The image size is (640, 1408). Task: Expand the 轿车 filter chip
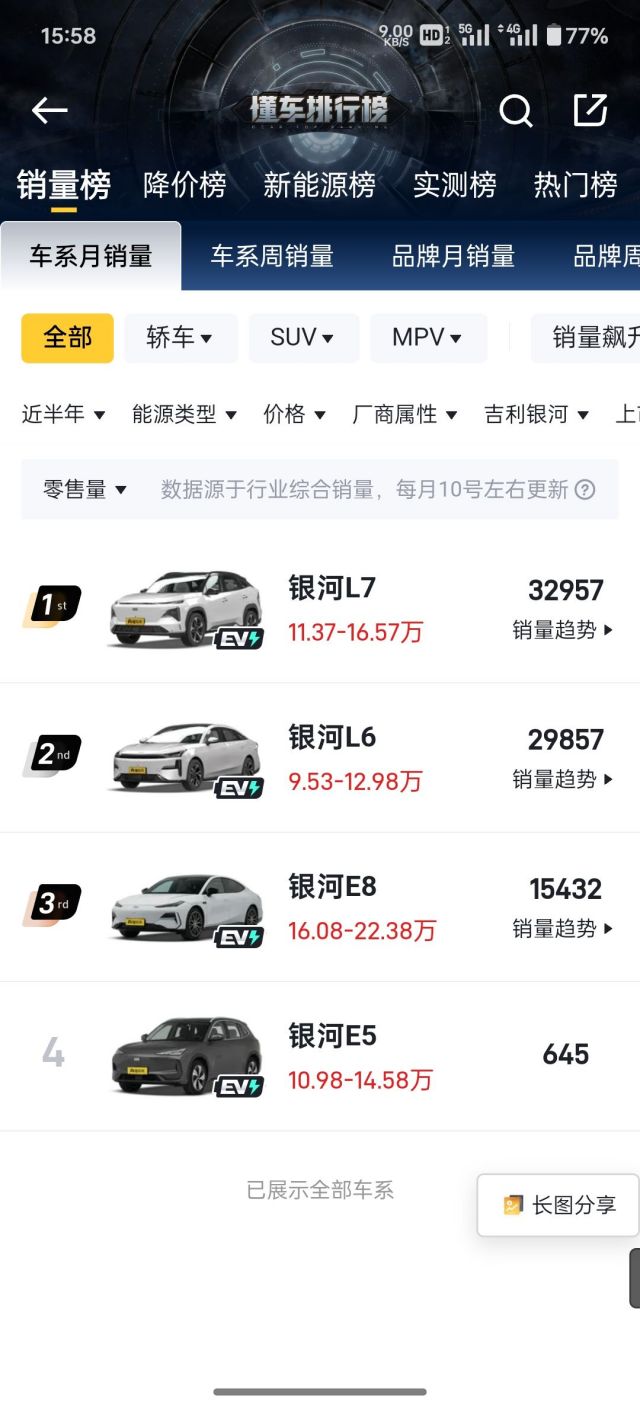coord(180,338)
